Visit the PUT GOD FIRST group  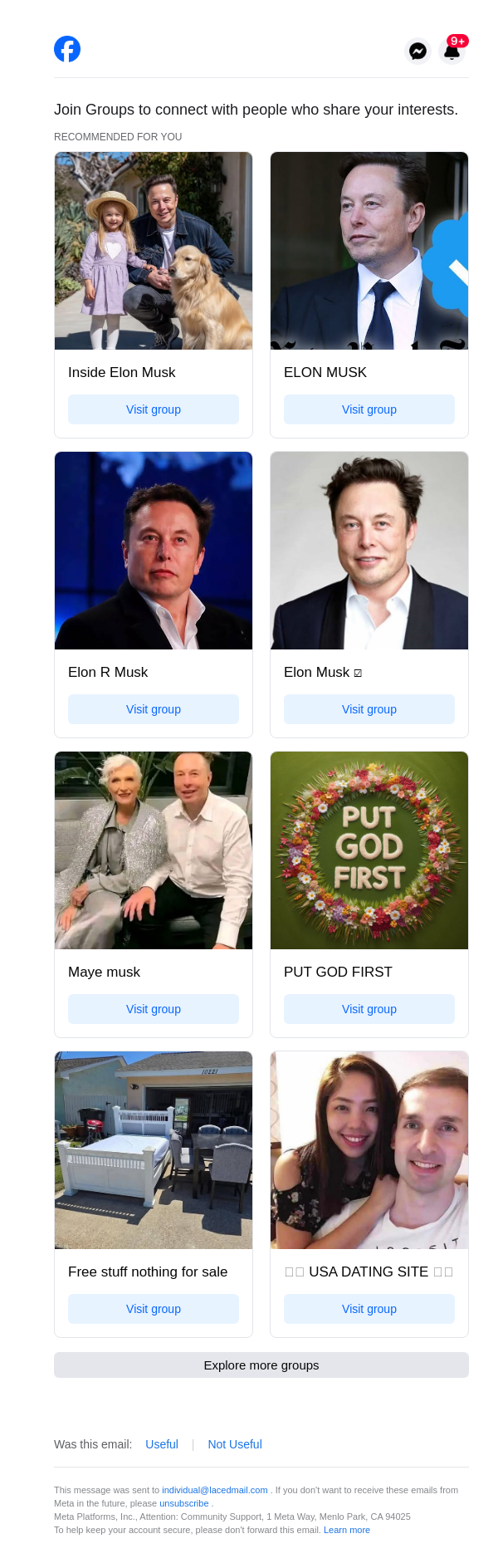click(369, 1009)
